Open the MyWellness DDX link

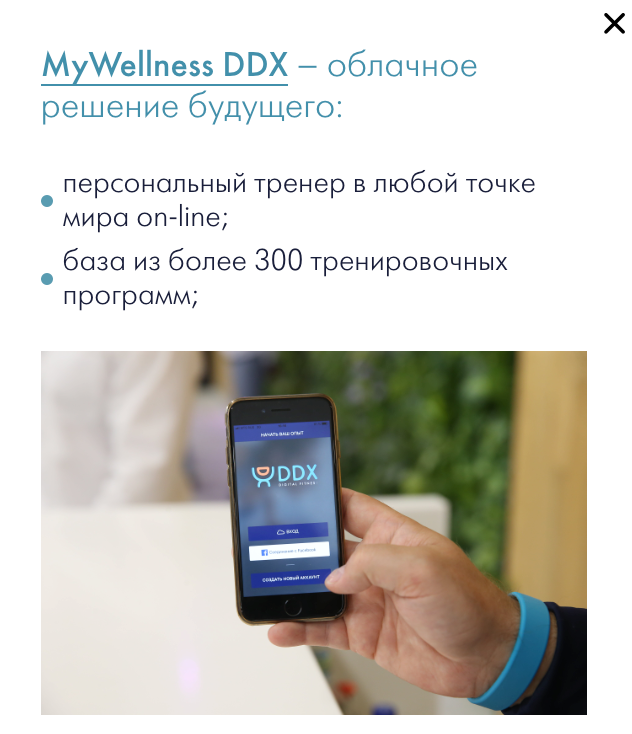click(165, 67)
